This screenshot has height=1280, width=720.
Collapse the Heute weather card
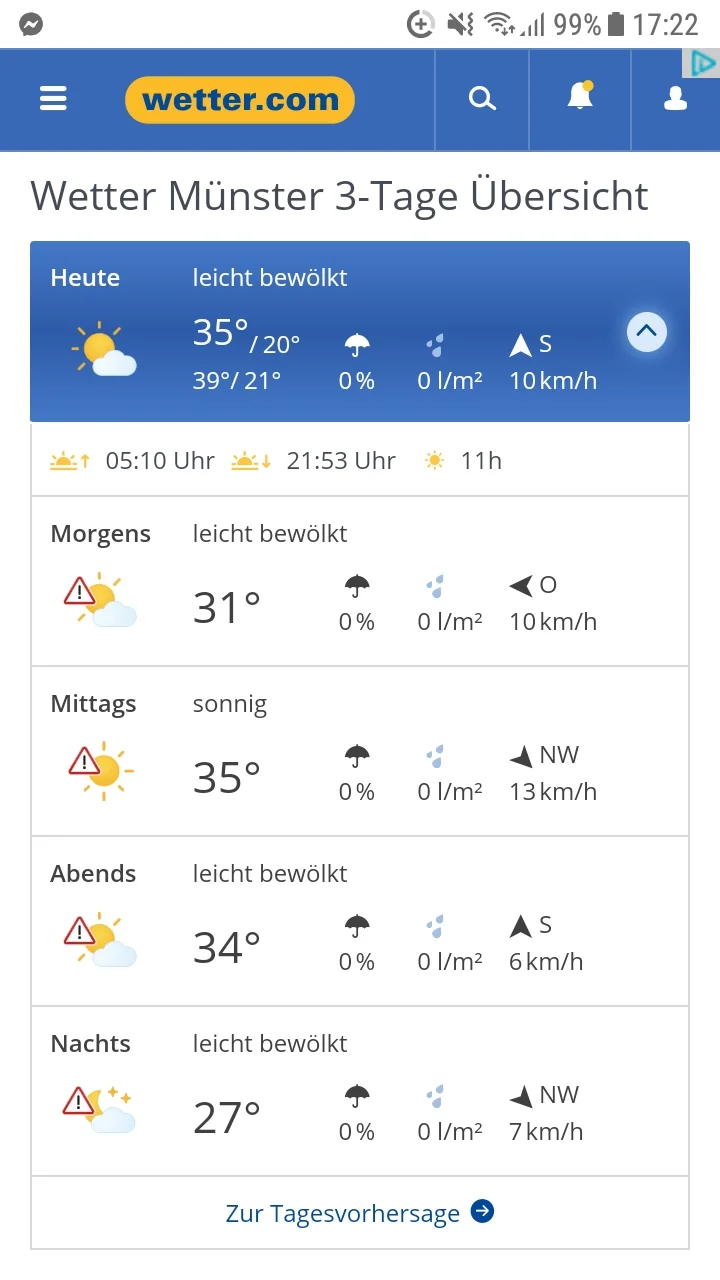point(646,331)
